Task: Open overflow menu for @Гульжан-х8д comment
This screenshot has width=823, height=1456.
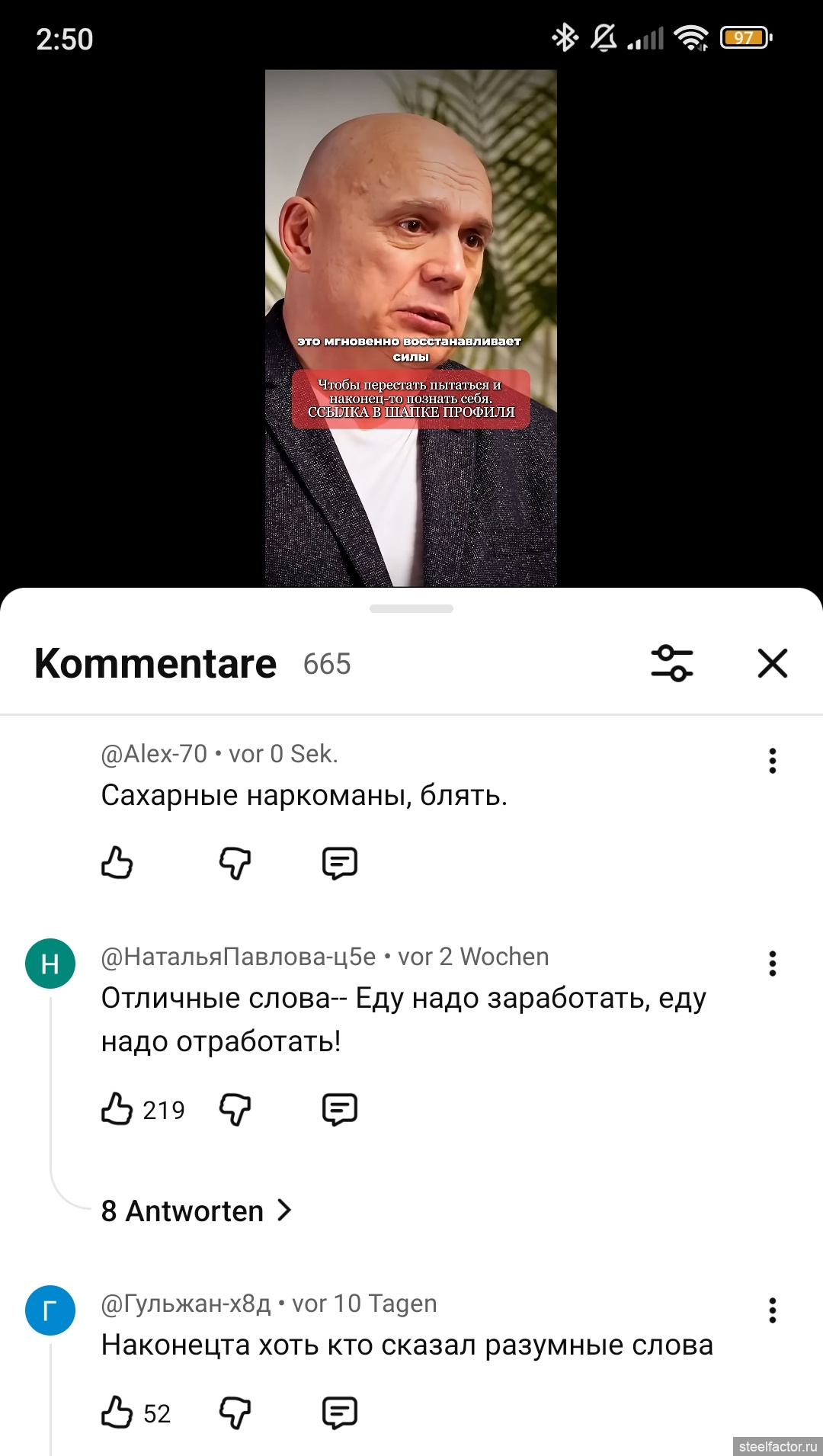Action: pos(772,1310)
